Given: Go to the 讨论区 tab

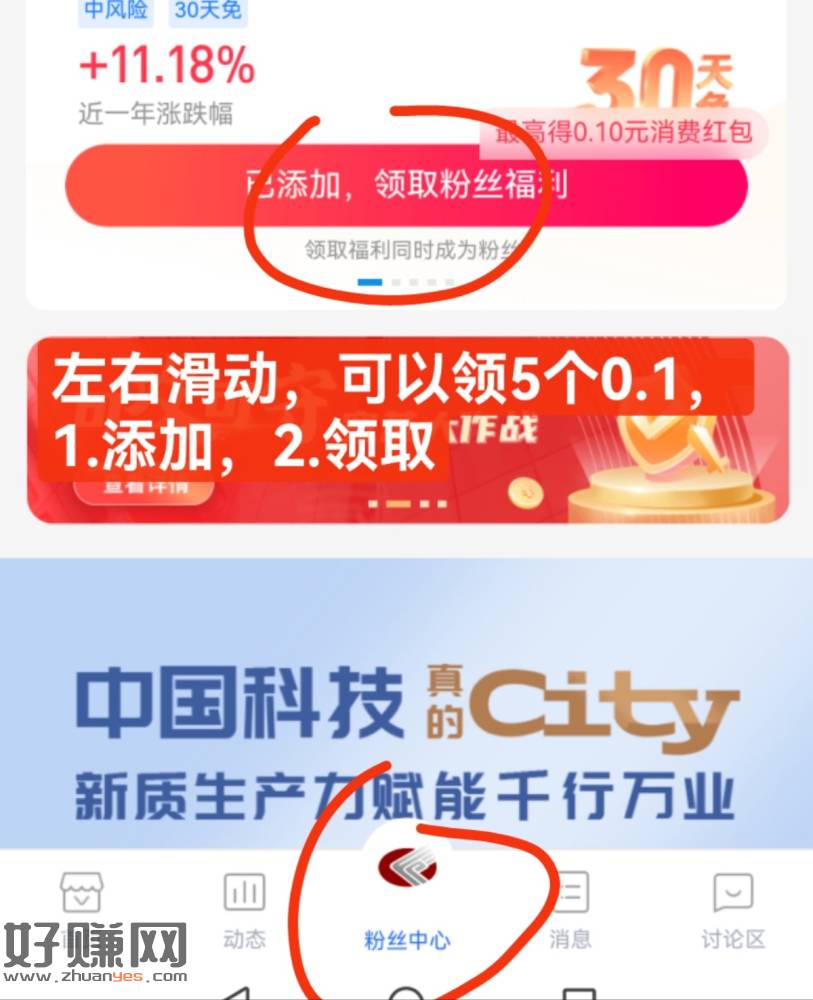Looking at the screenshot, I should tap(732, 912).
